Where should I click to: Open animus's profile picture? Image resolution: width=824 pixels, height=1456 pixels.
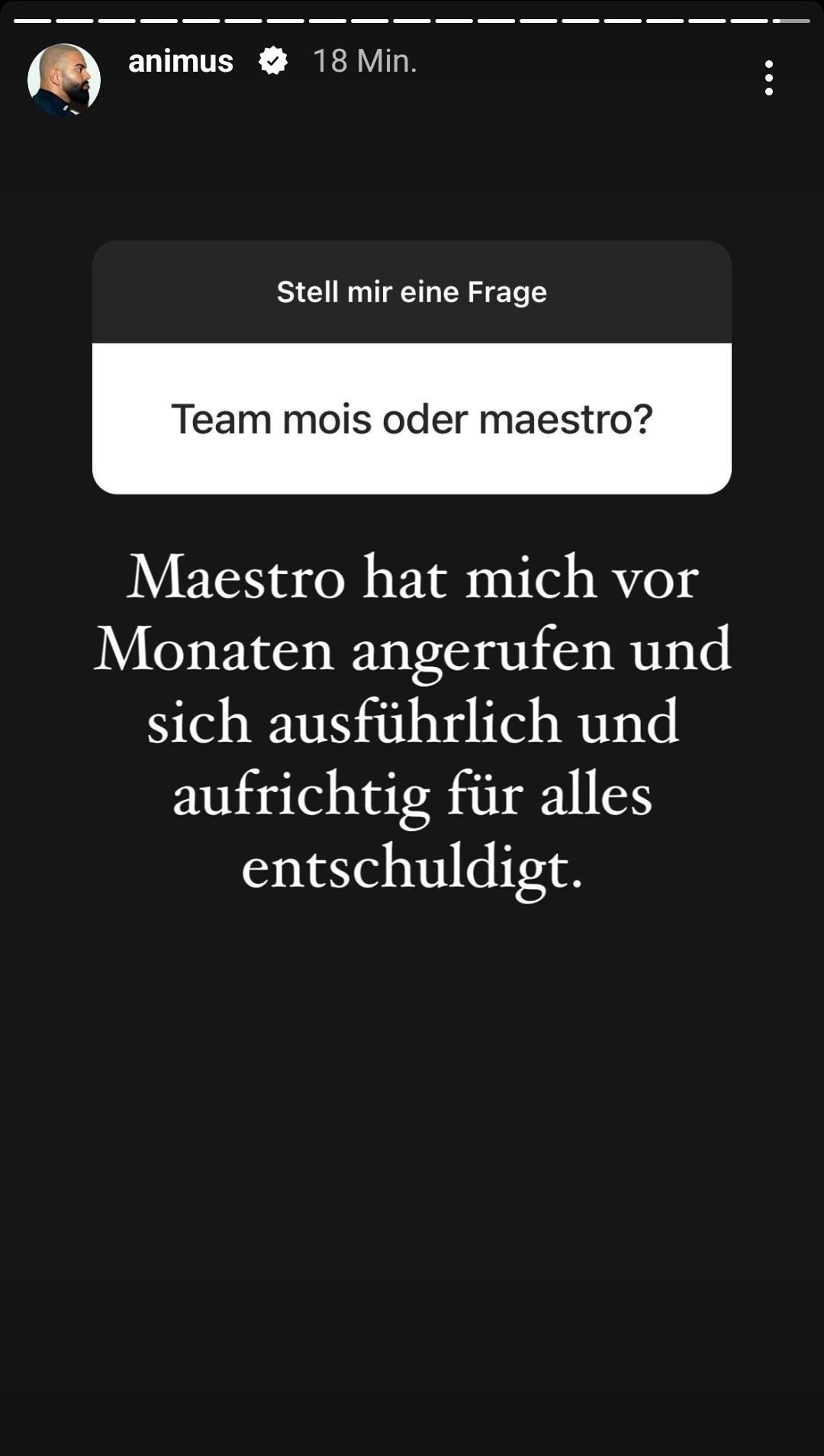pos(64,79)
